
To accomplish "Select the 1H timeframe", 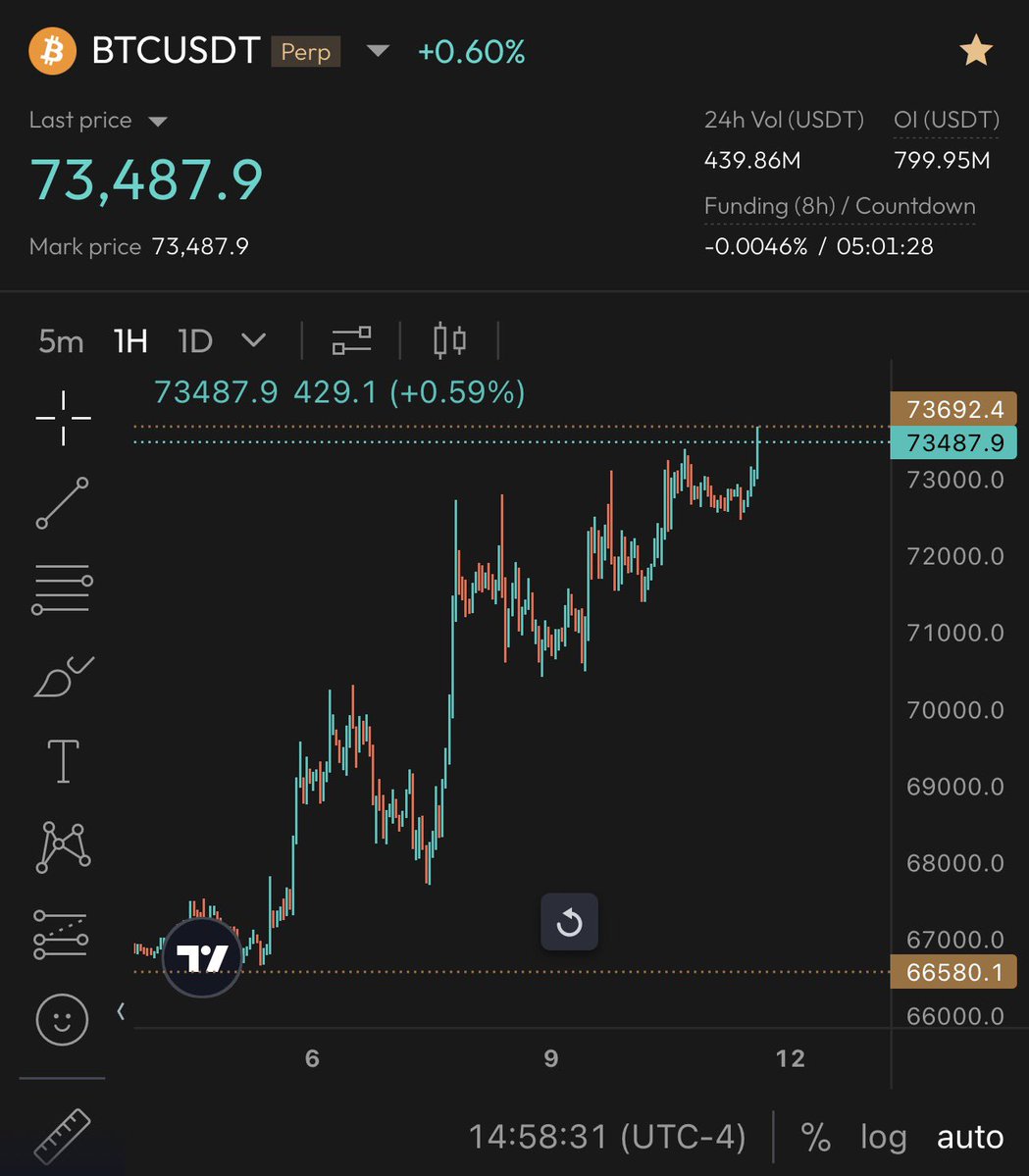I will click(130, 341).
